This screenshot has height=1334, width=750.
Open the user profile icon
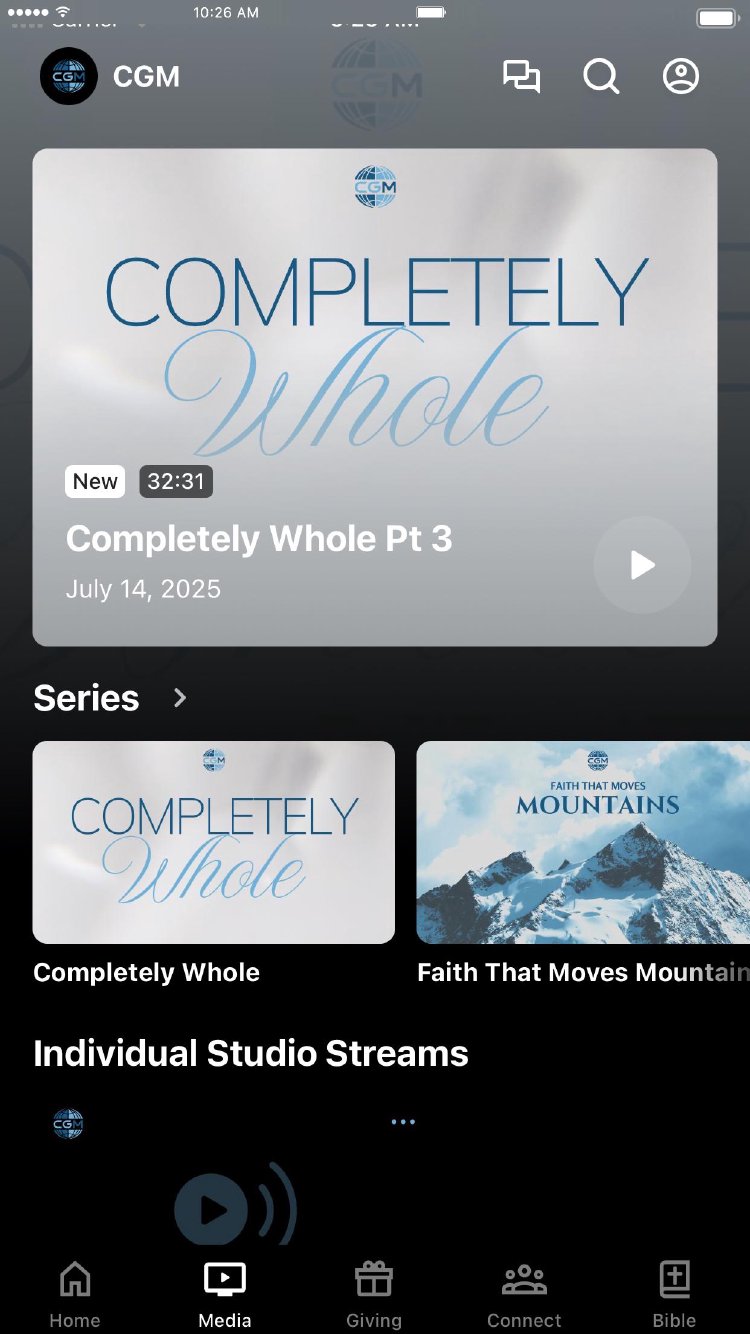click(681, 77)
